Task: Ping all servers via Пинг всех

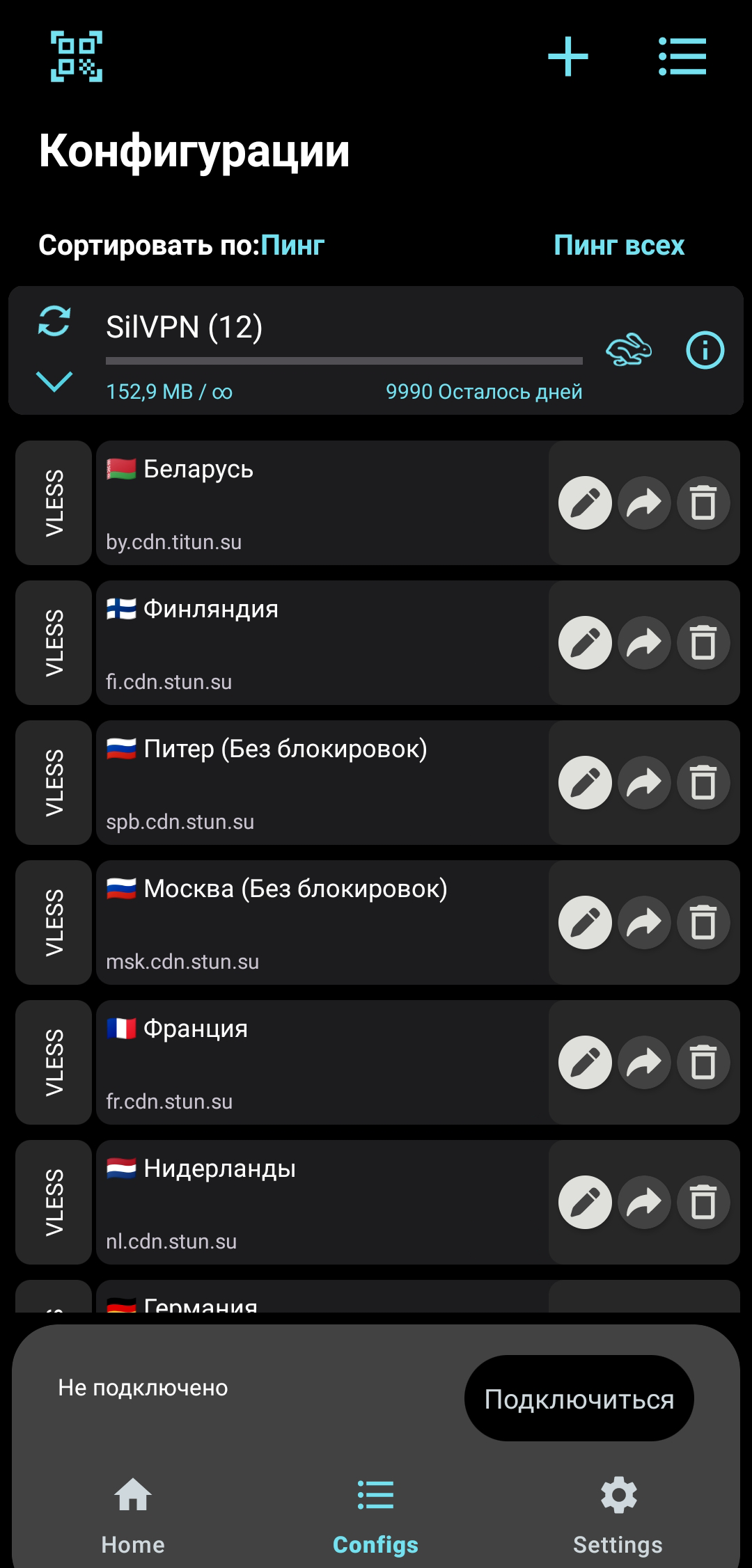Action: [x=618, y=245]
